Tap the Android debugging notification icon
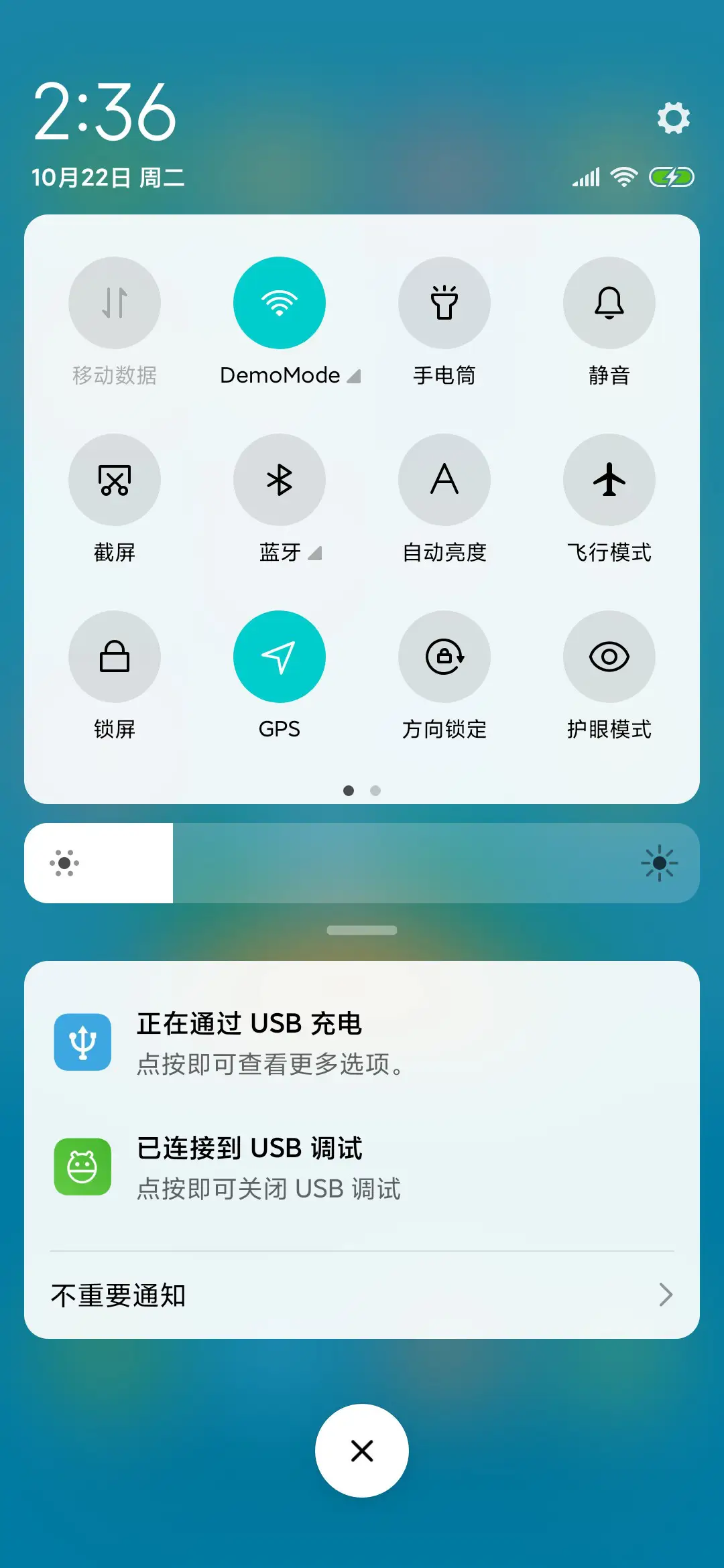The width and height of the screenshot is (724, 1568). tap(82, 1167)
